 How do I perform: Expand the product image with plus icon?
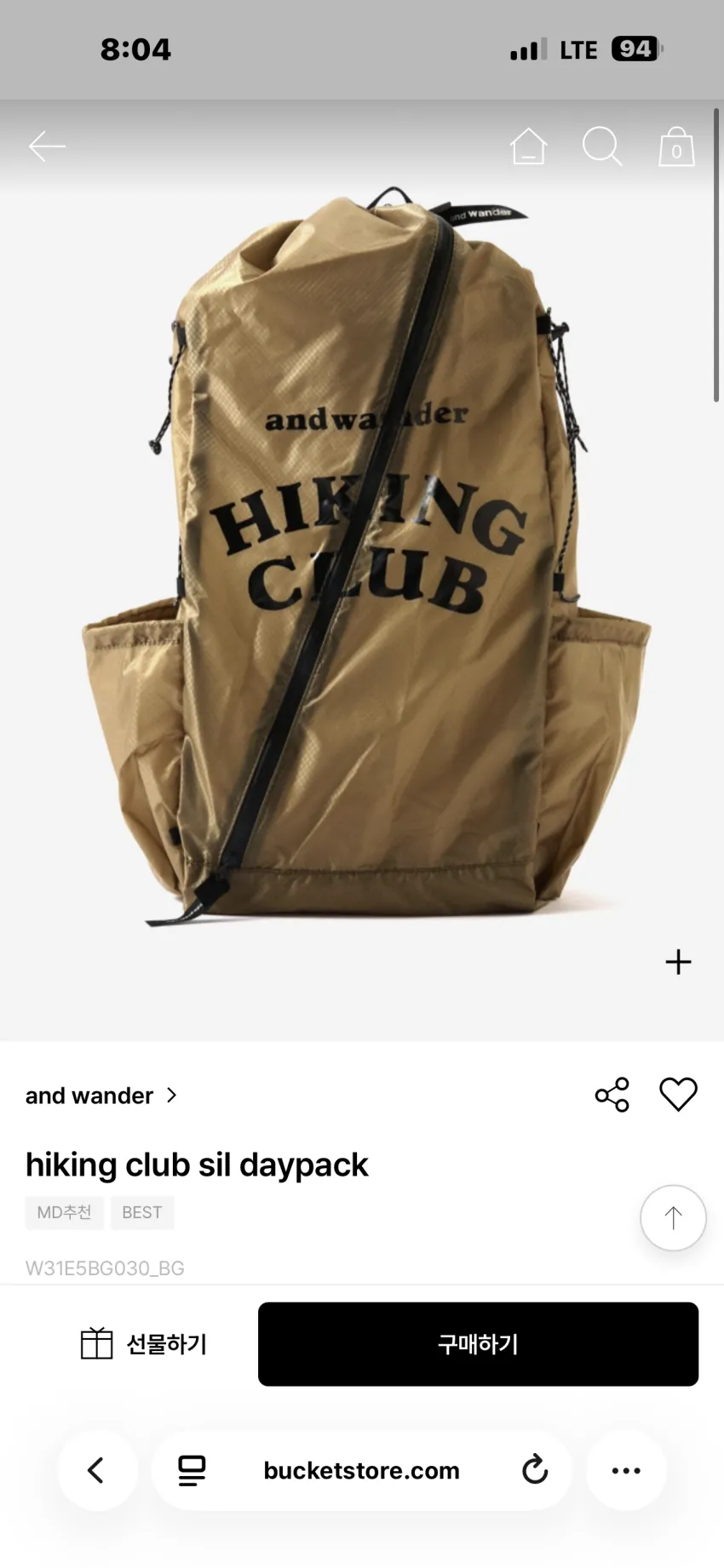tap(678, 962)
